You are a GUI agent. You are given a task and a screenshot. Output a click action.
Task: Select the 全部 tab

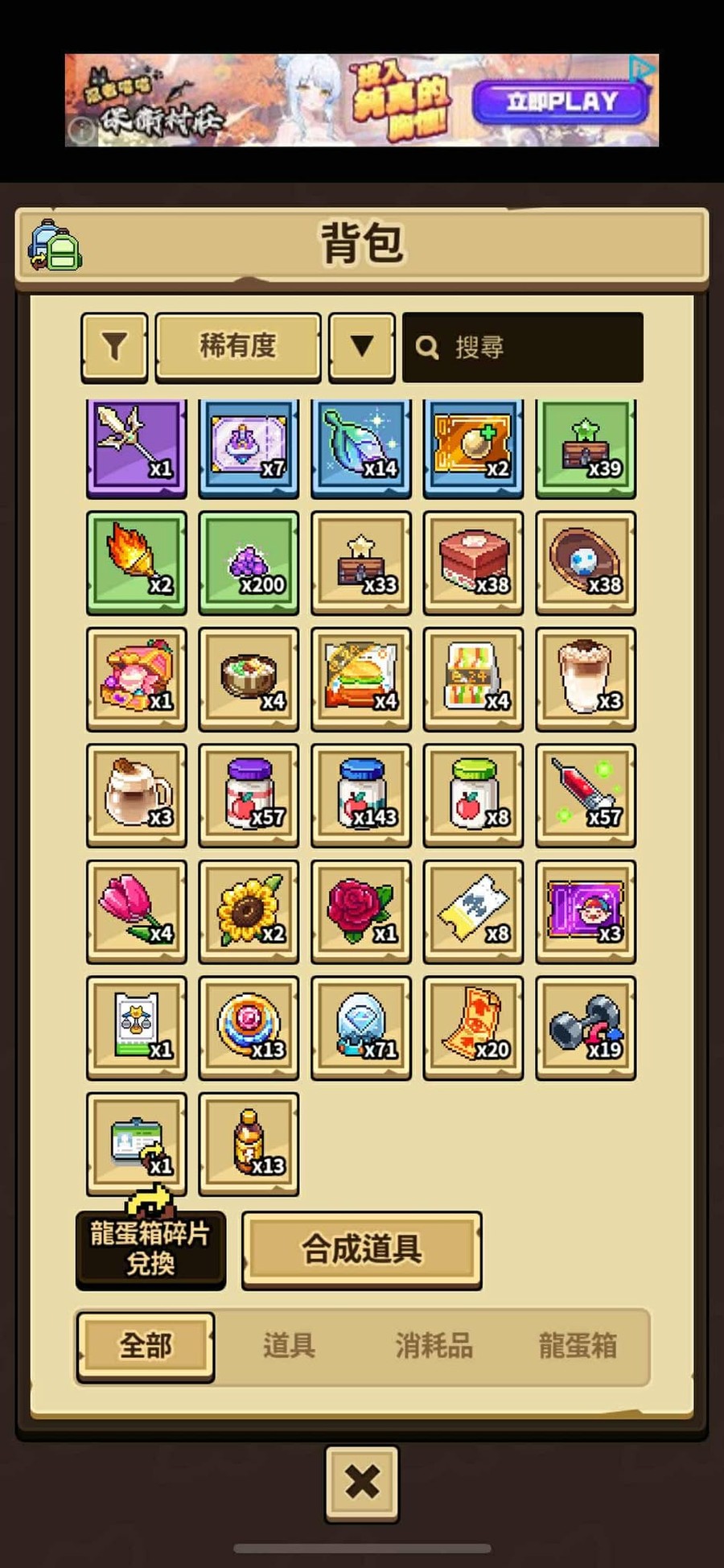[146, 1345]
